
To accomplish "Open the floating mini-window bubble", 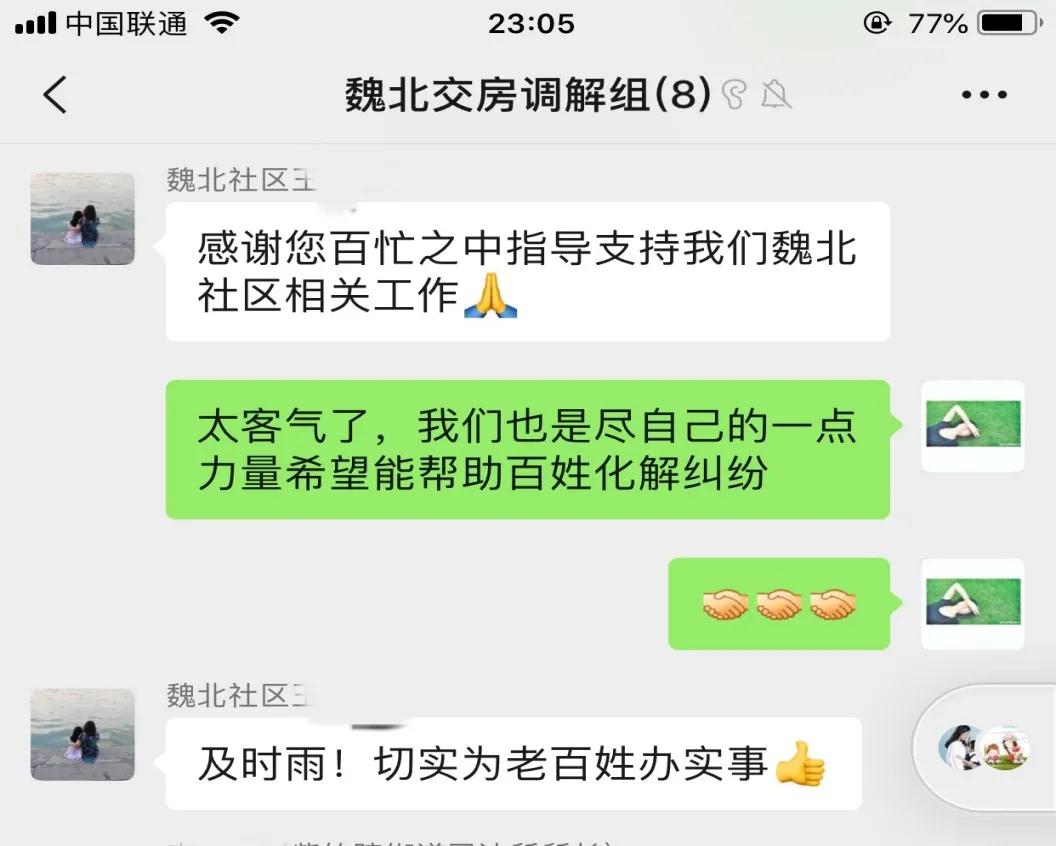I will point(985,747).
